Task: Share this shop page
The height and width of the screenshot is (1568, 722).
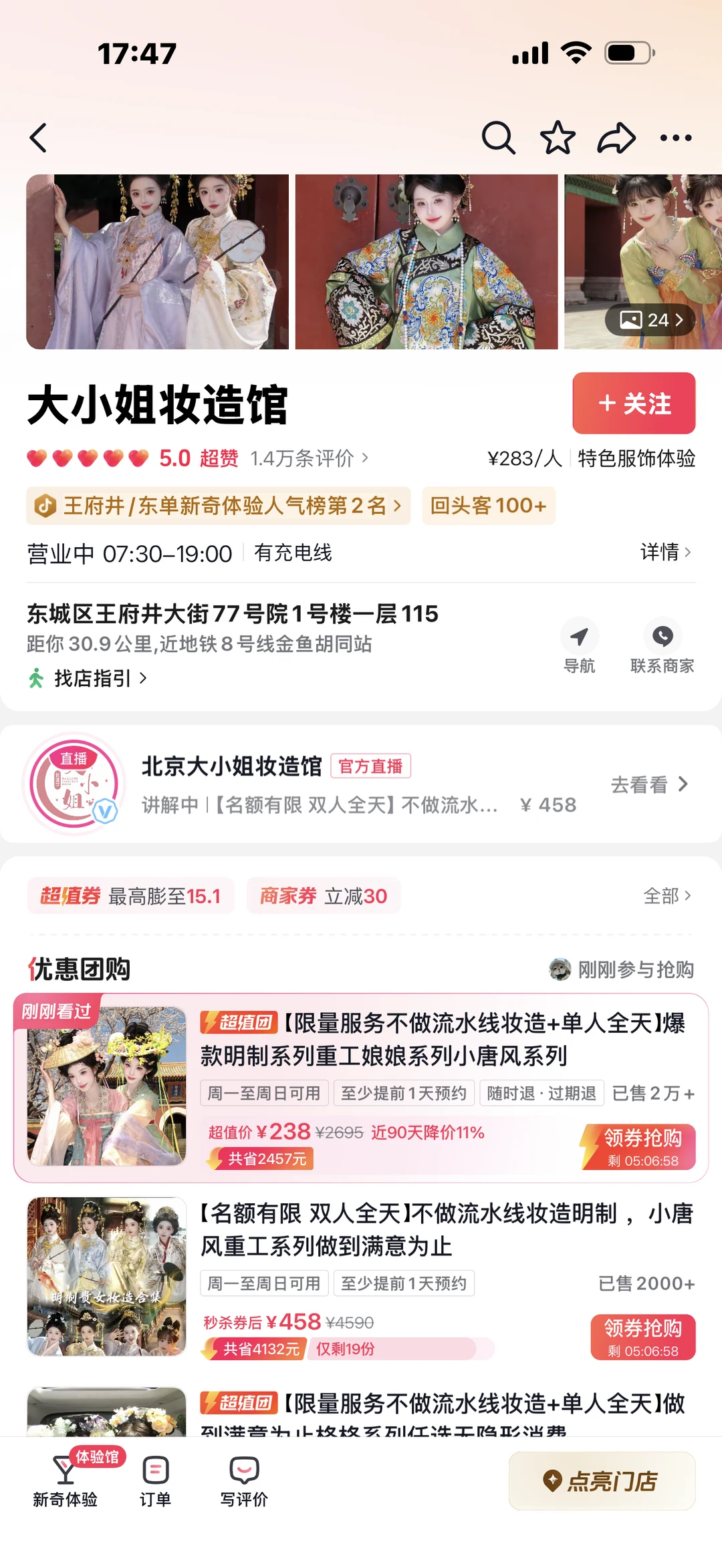Action: (616, 138)
